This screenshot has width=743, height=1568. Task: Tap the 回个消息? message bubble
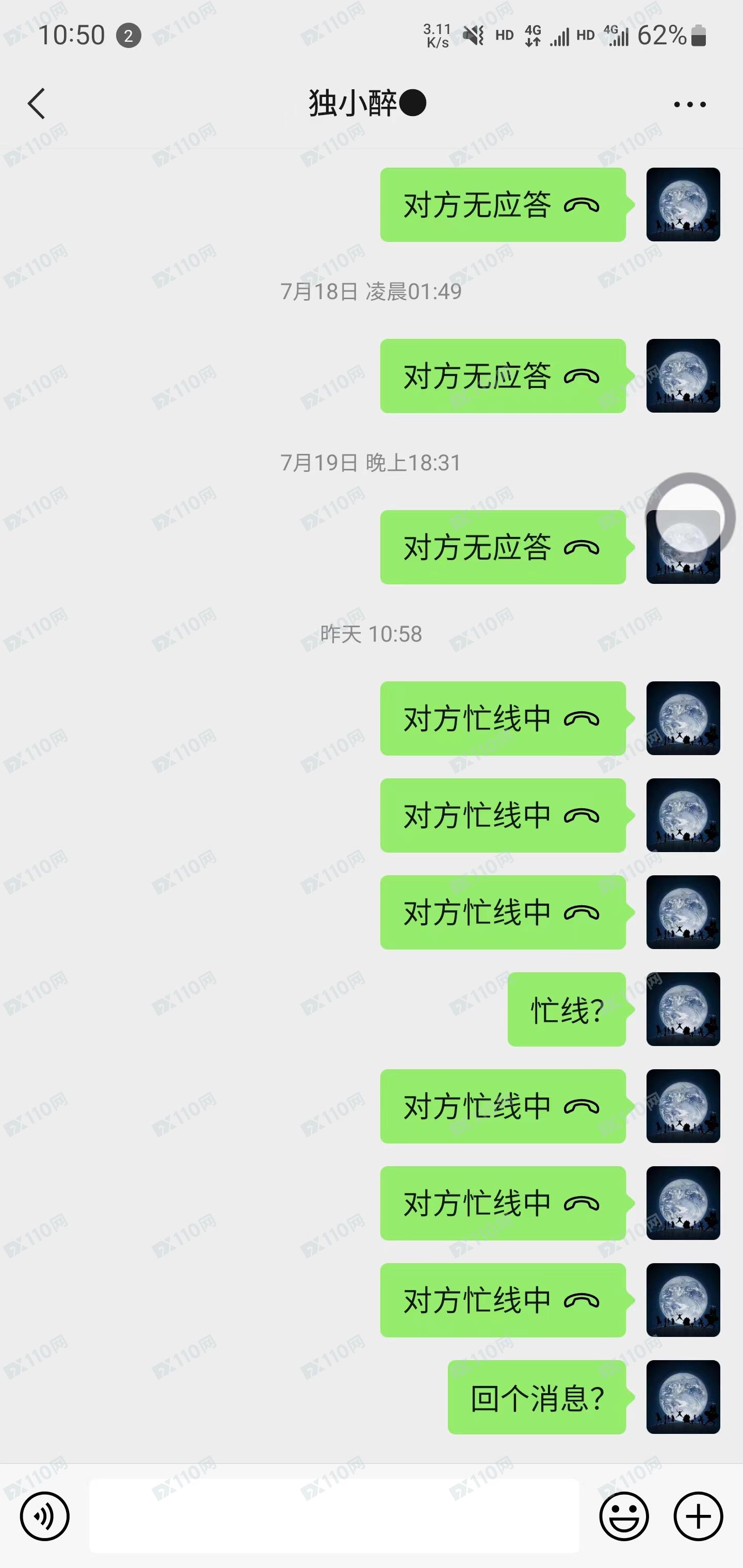tap(537, 1398)
